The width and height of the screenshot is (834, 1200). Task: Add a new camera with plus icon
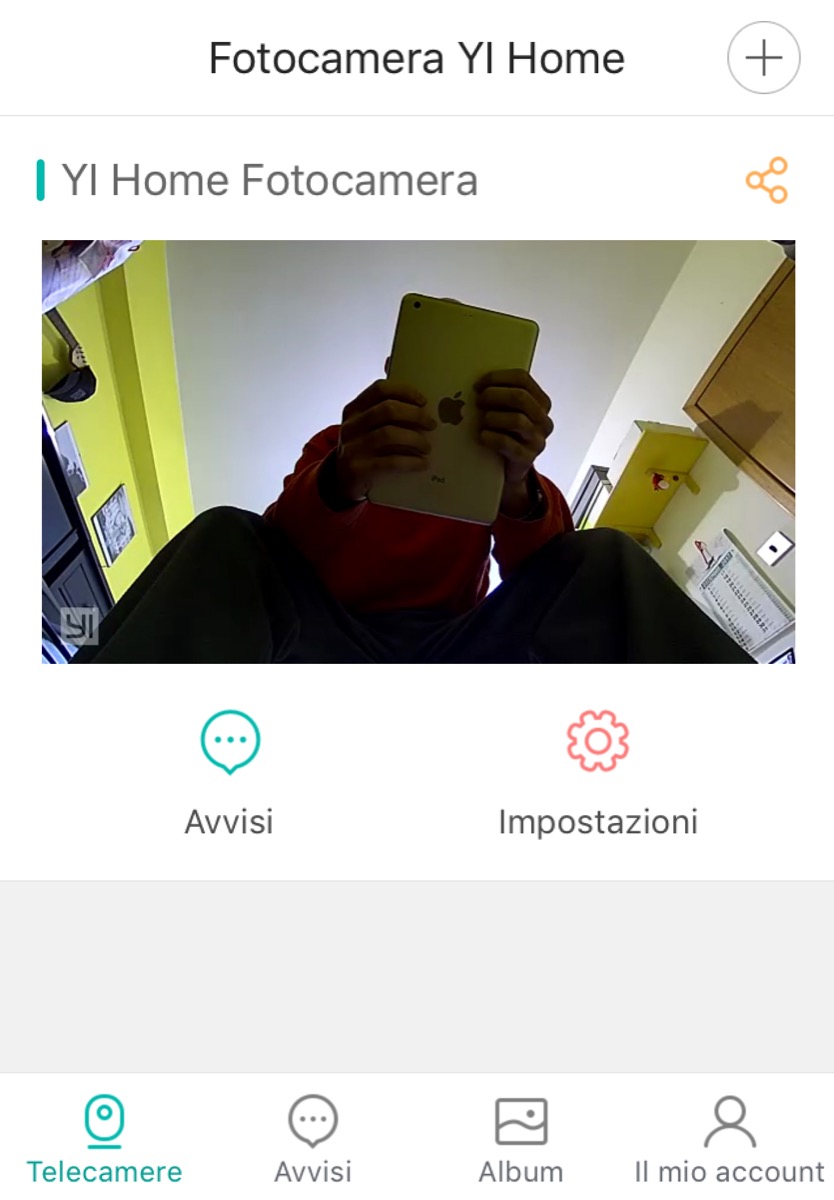[x=763, y=59]
